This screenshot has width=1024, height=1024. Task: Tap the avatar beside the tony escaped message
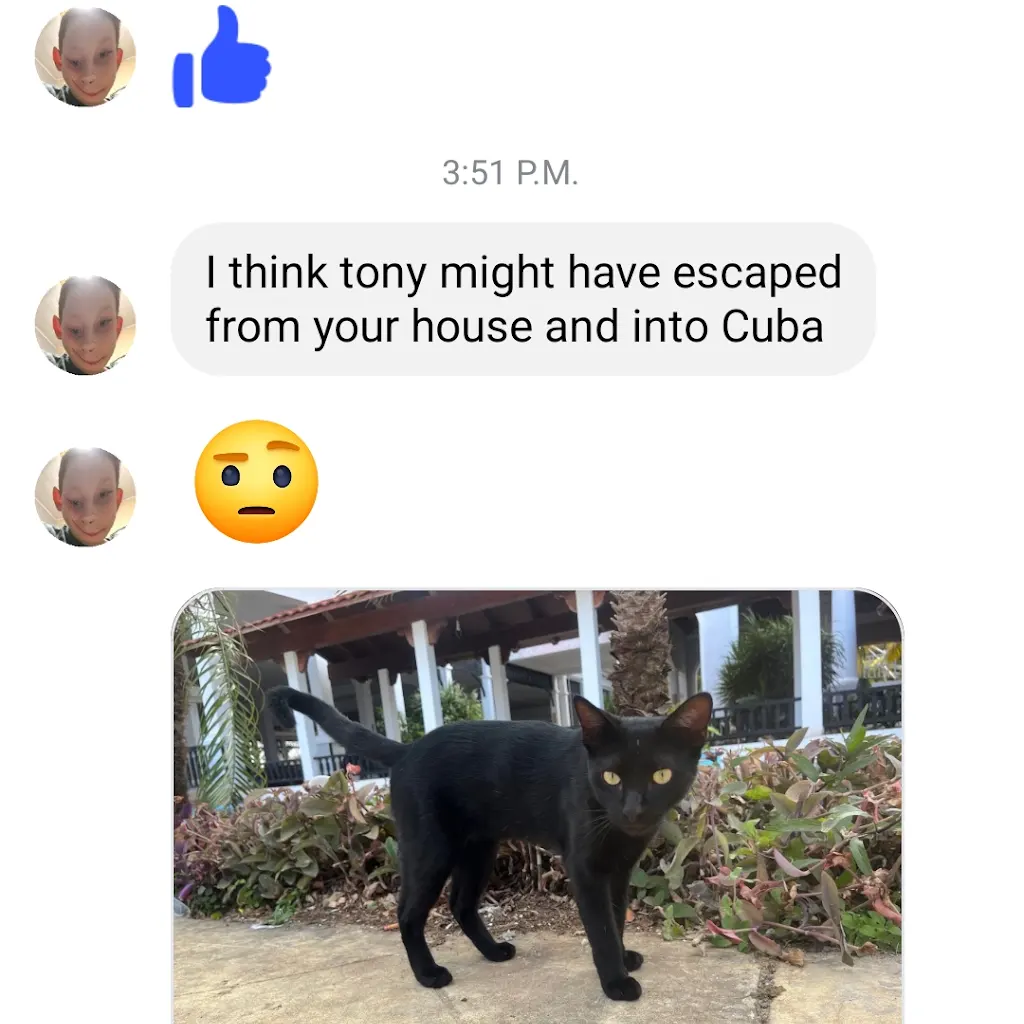click(85, 325)
